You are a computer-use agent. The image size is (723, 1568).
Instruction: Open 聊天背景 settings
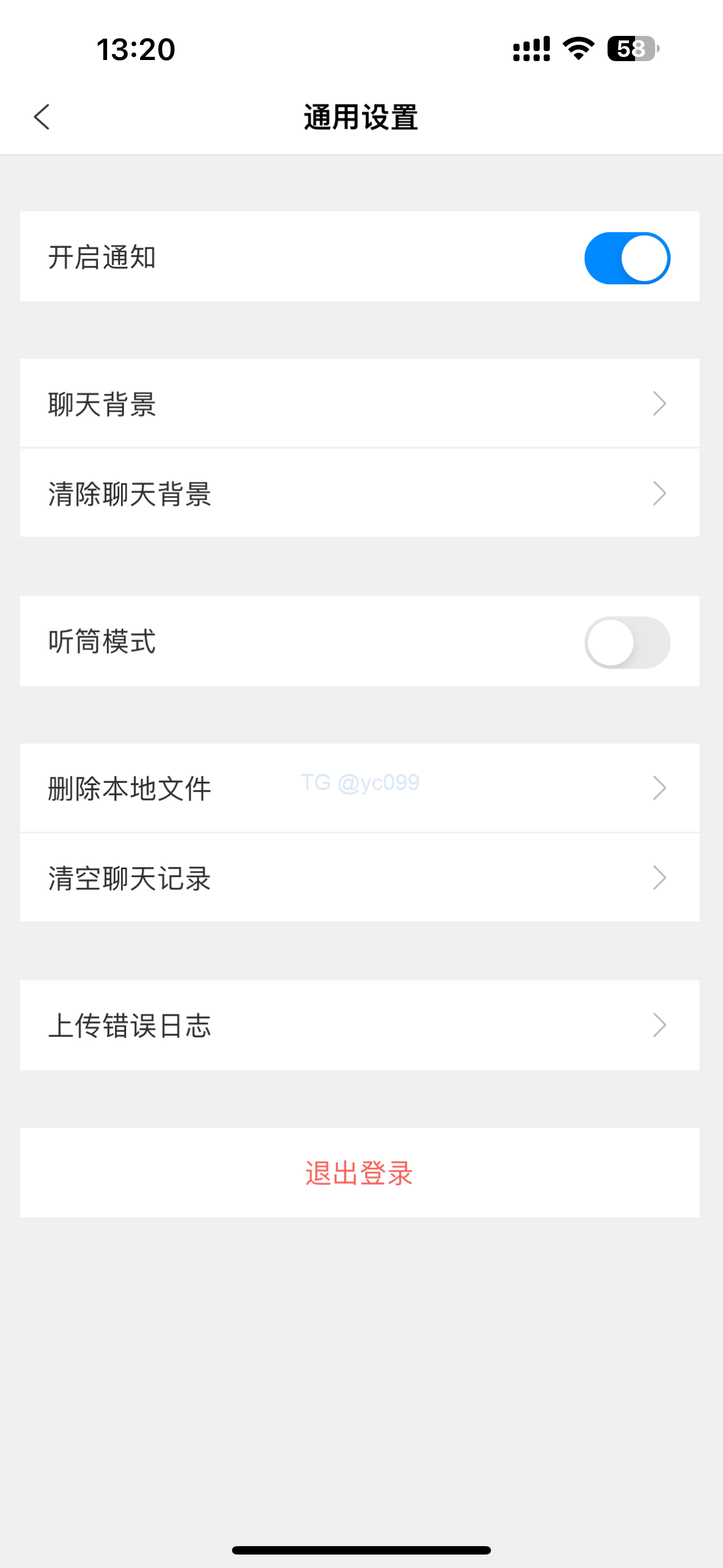pyautogui.click(x=359, y=404)
